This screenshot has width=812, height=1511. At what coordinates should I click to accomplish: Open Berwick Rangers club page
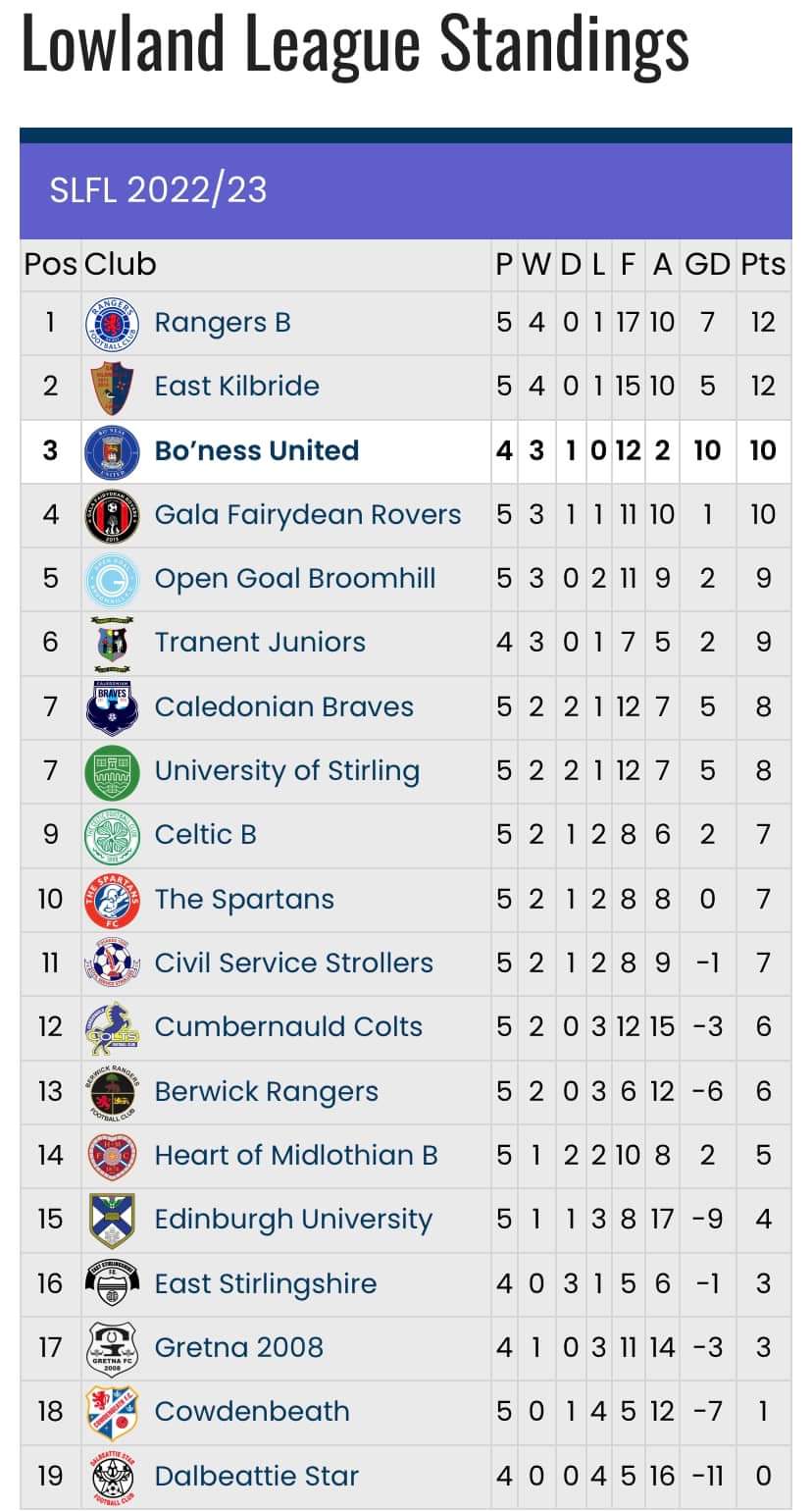[x=267, y=1092]
